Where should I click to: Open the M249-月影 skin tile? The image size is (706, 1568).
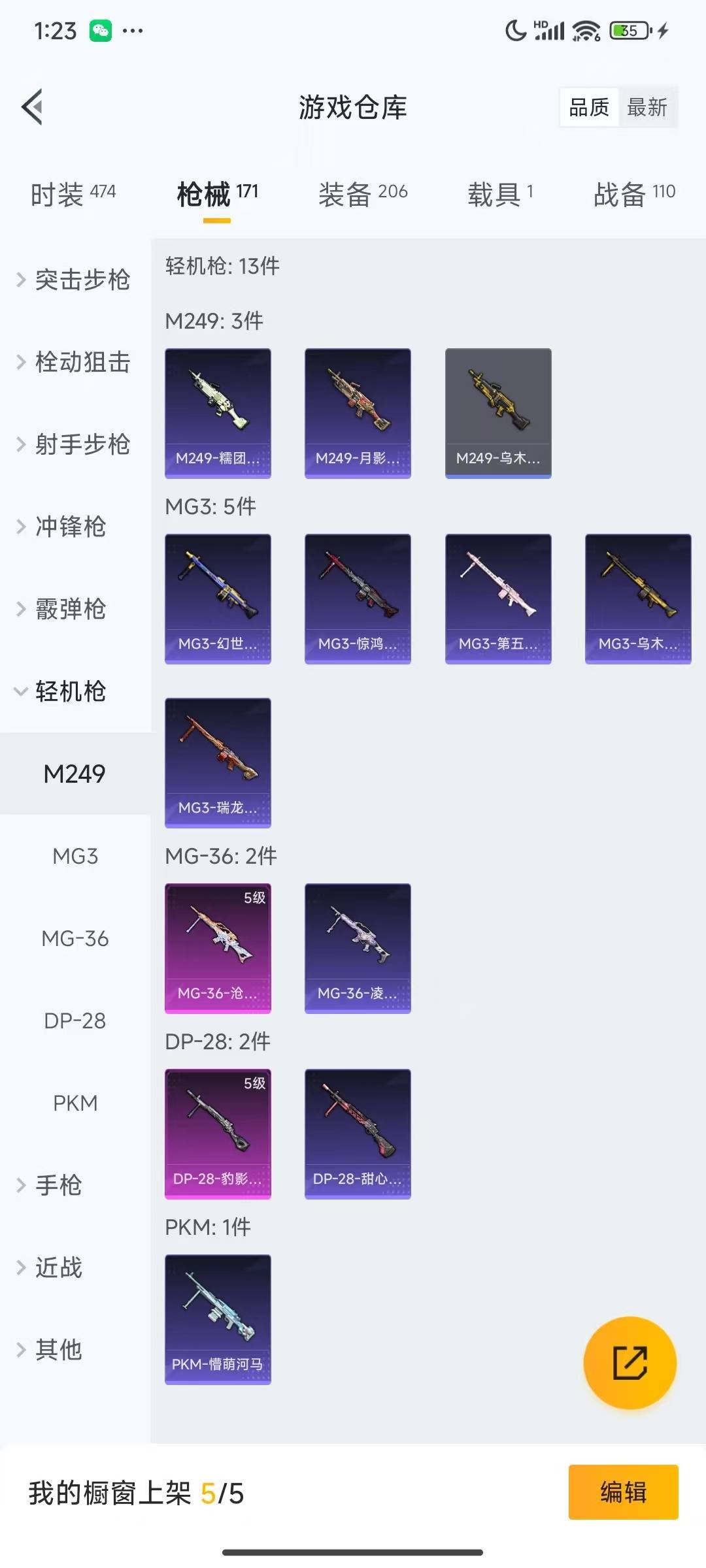pos(358,413)
